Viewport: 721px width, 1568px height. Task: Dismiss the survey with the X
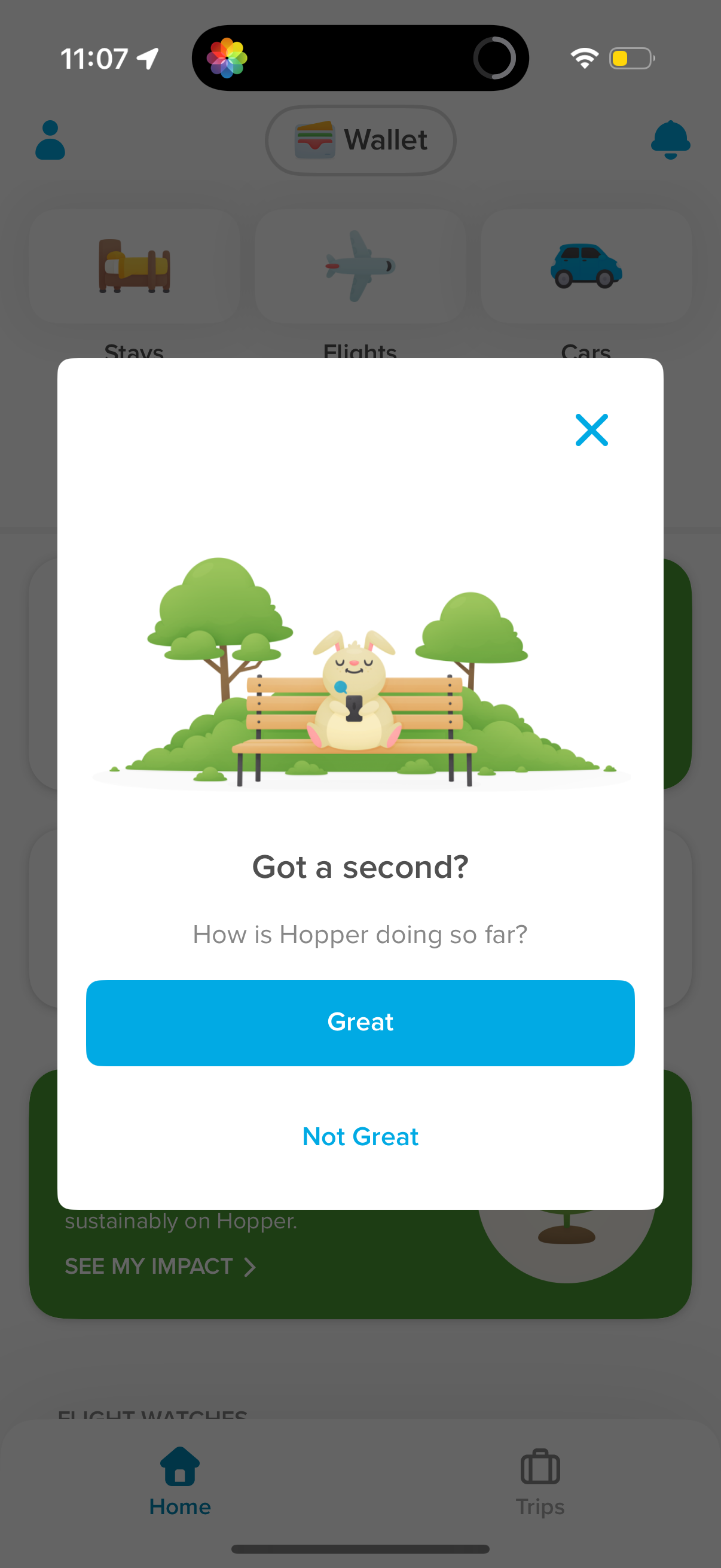[591, 431]
